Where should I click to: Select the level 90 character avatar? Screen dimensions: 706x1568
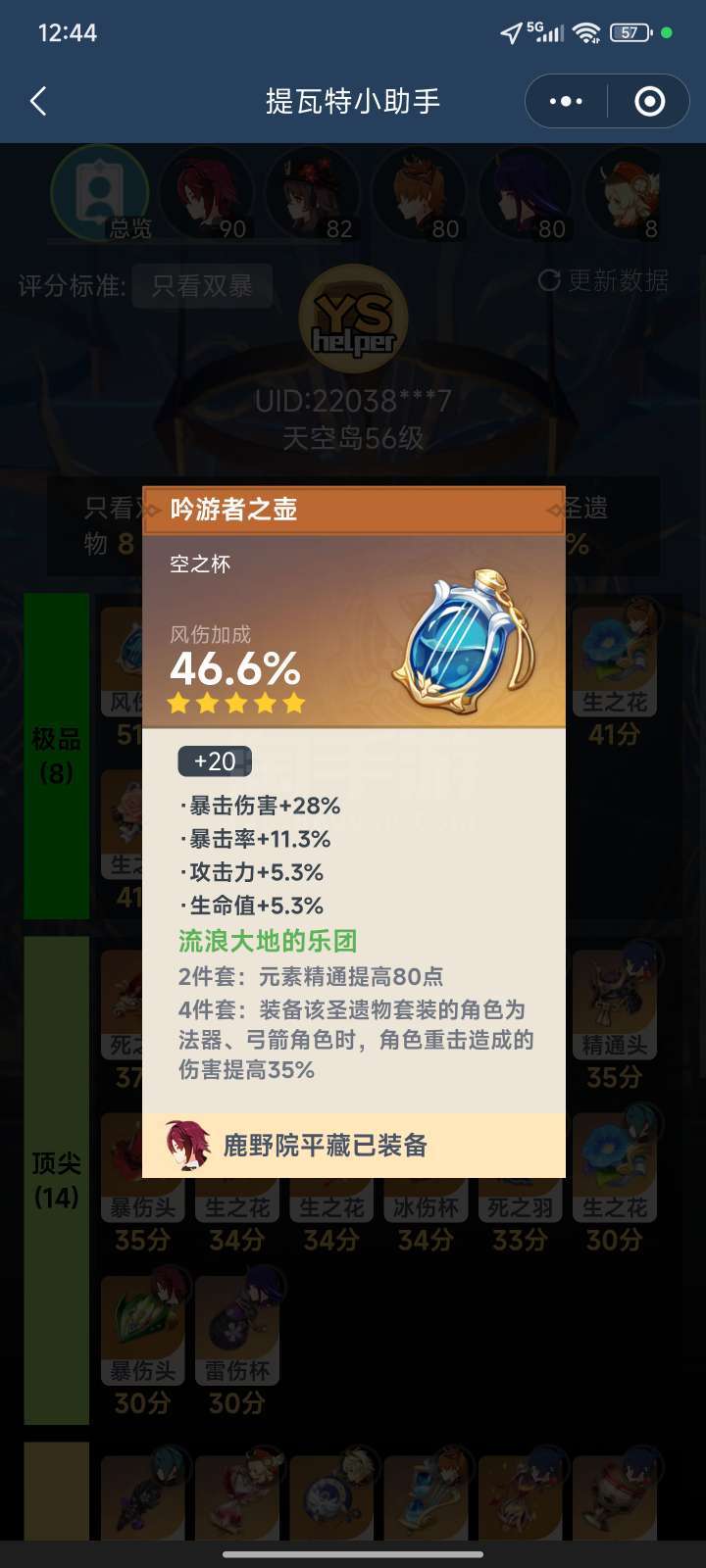click(x=207, y=195)
